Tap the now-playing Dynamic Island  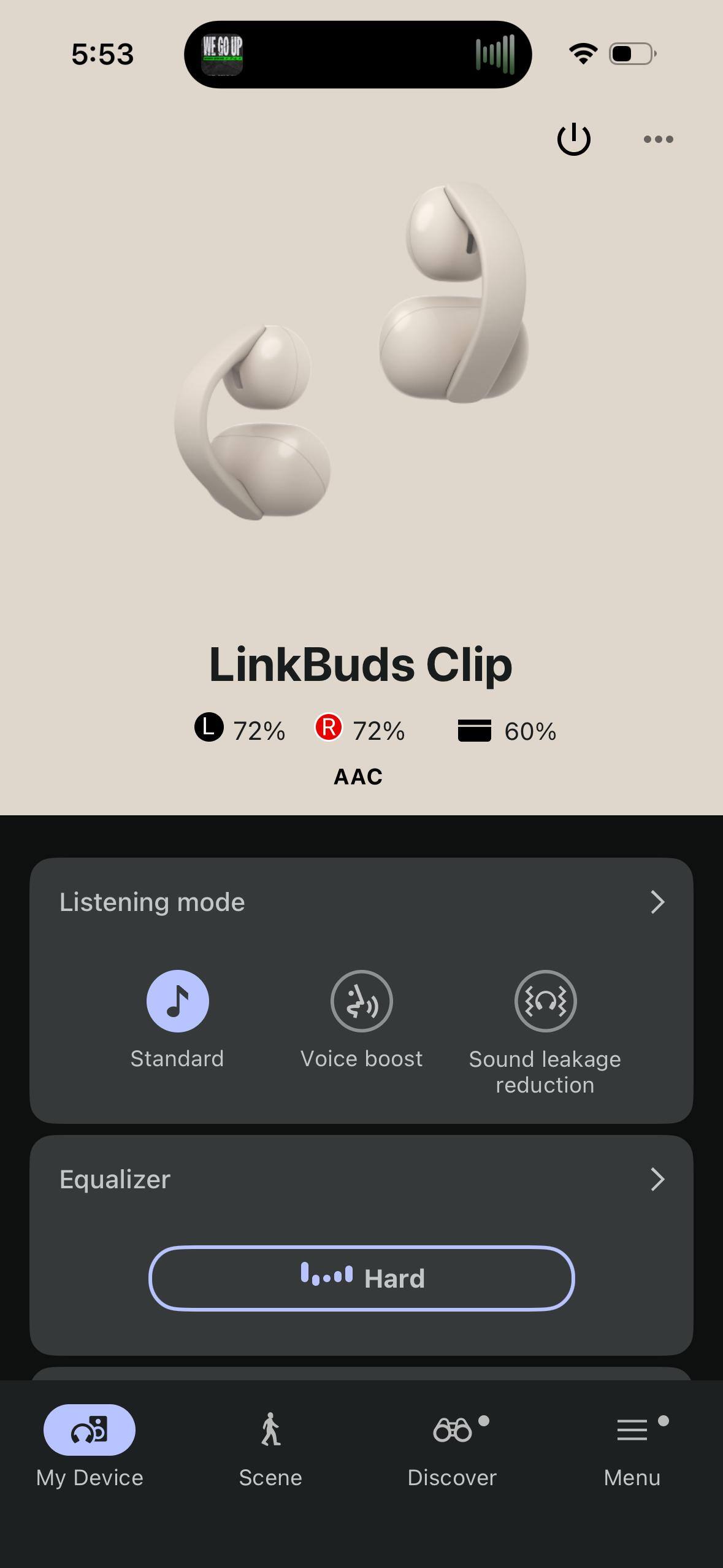(358, 54)
